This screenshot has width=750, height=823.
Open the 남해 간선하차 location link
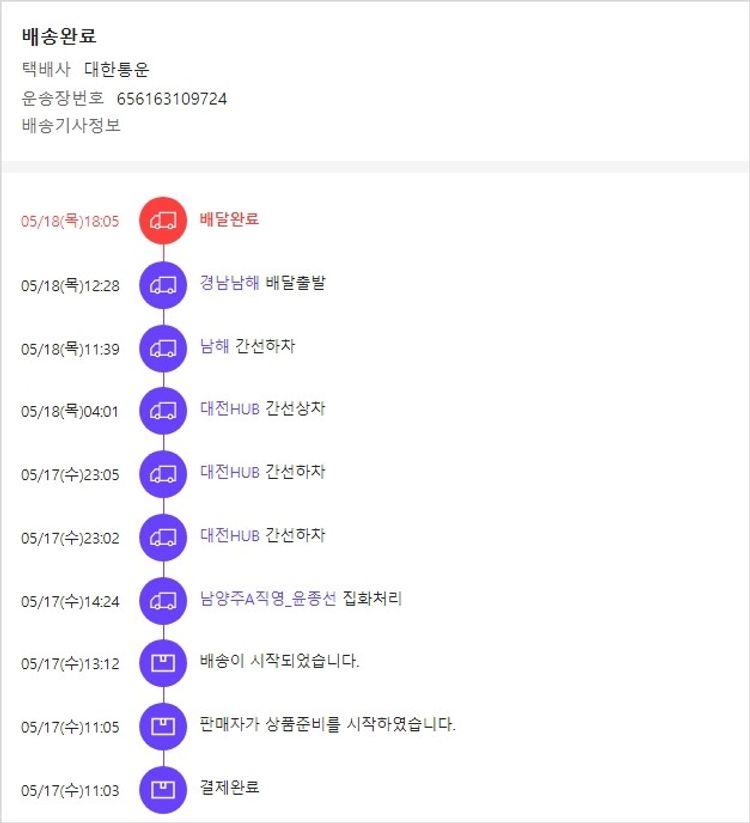tap(214, 346)
